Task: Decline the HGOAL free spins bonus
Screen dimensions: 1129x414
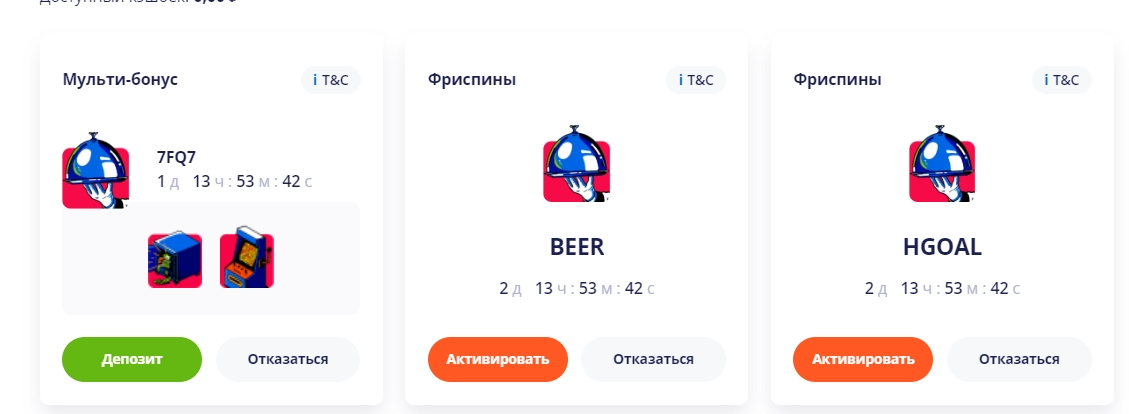Action: tap(1019, 359)
